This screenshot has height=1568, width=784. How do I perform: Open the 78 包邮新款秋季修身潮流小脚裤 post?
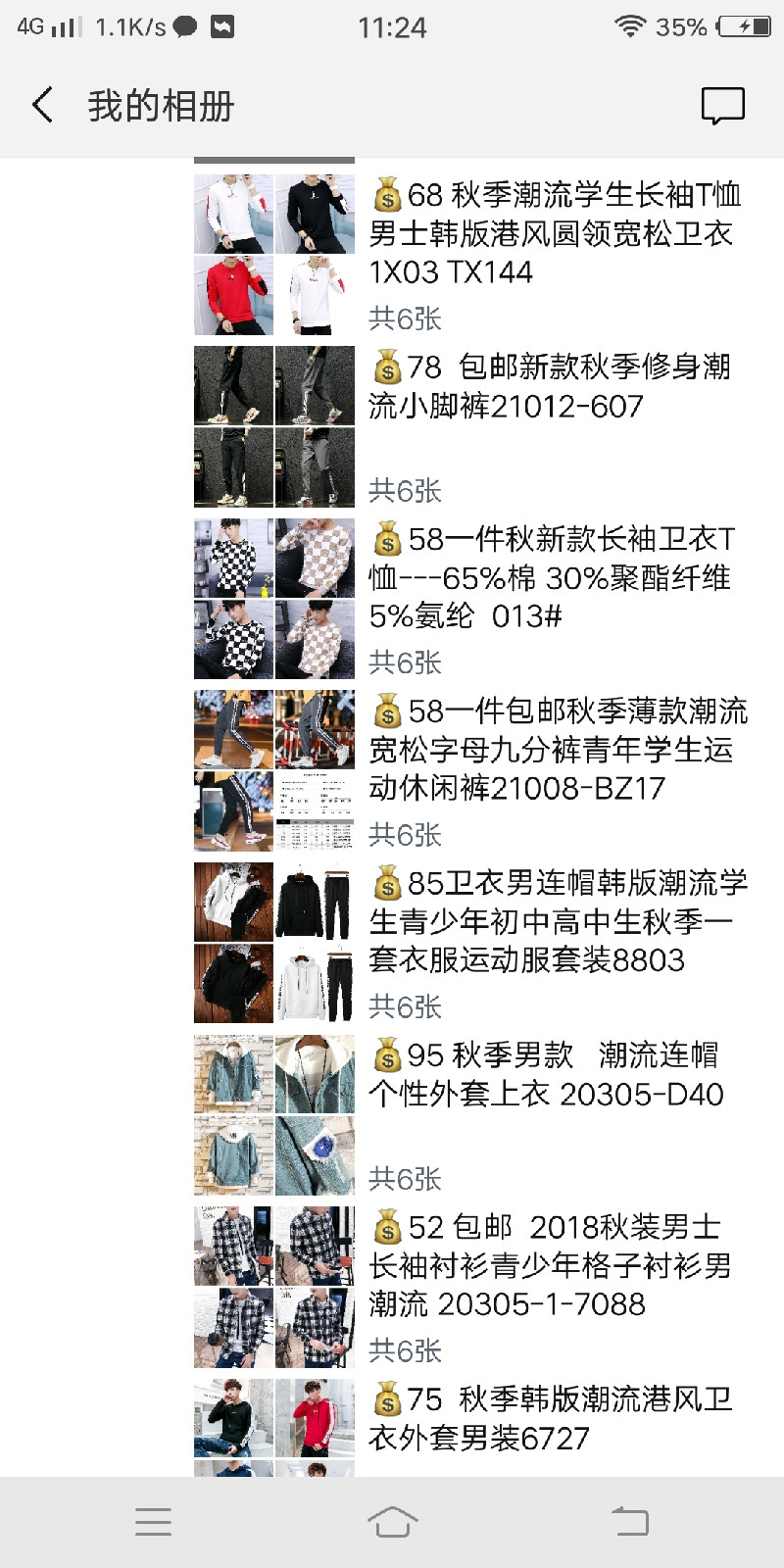point(470,426)
